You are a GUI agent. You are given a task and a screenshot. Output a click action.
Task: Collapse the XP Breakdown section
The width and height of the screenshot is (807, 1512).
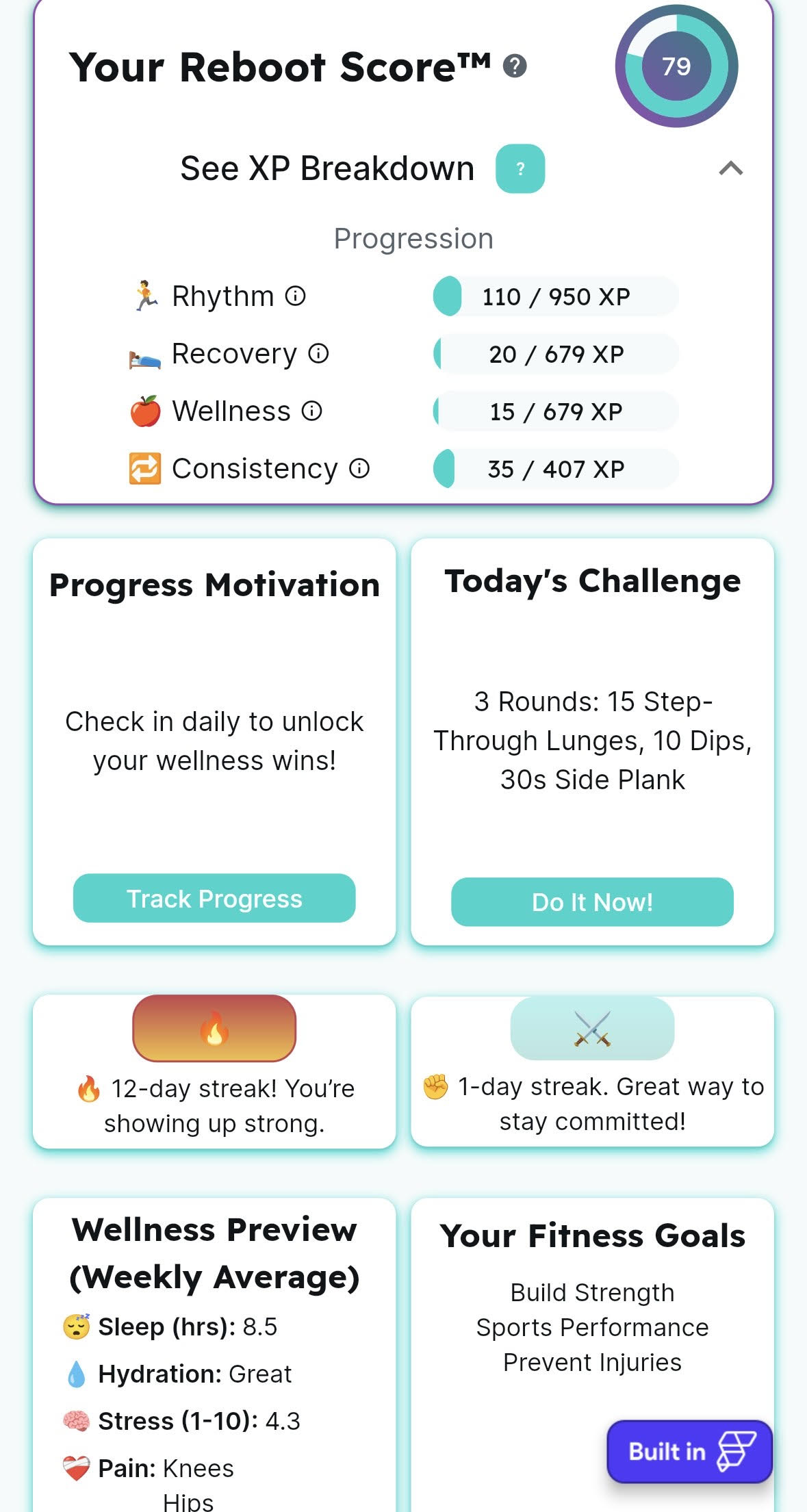731,168
